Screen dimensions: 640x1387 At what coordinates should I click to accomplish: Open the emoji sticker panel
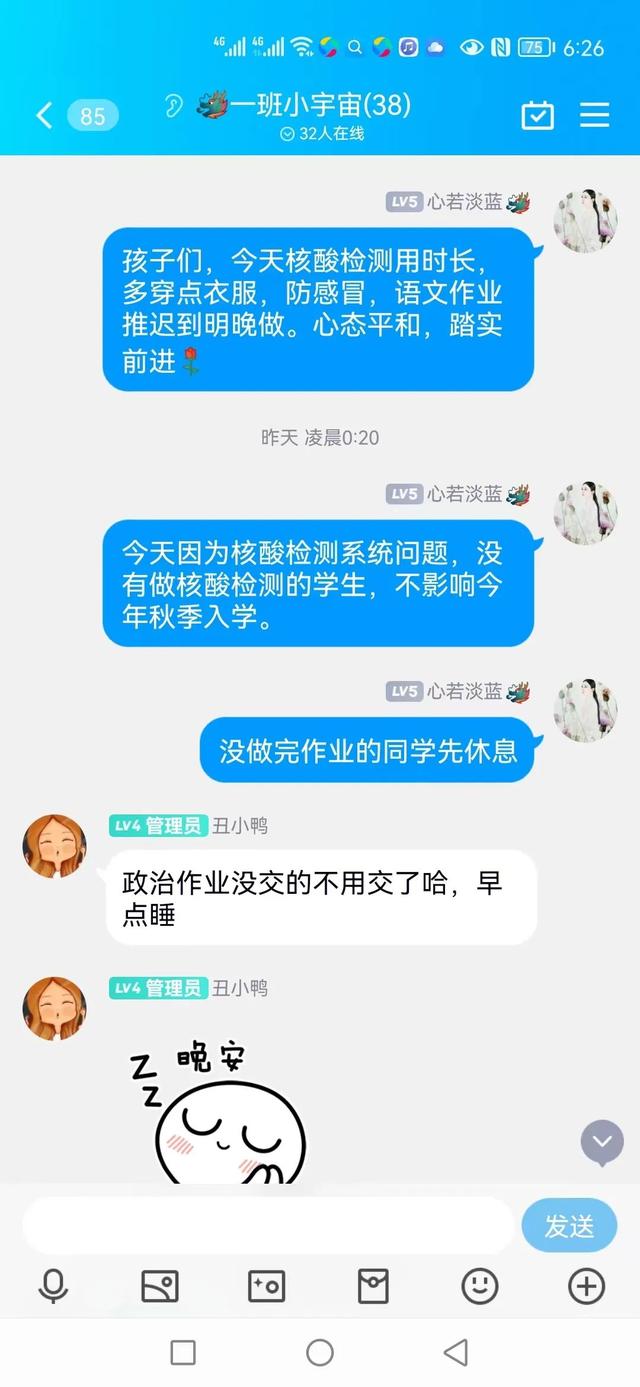(480, 1286)
